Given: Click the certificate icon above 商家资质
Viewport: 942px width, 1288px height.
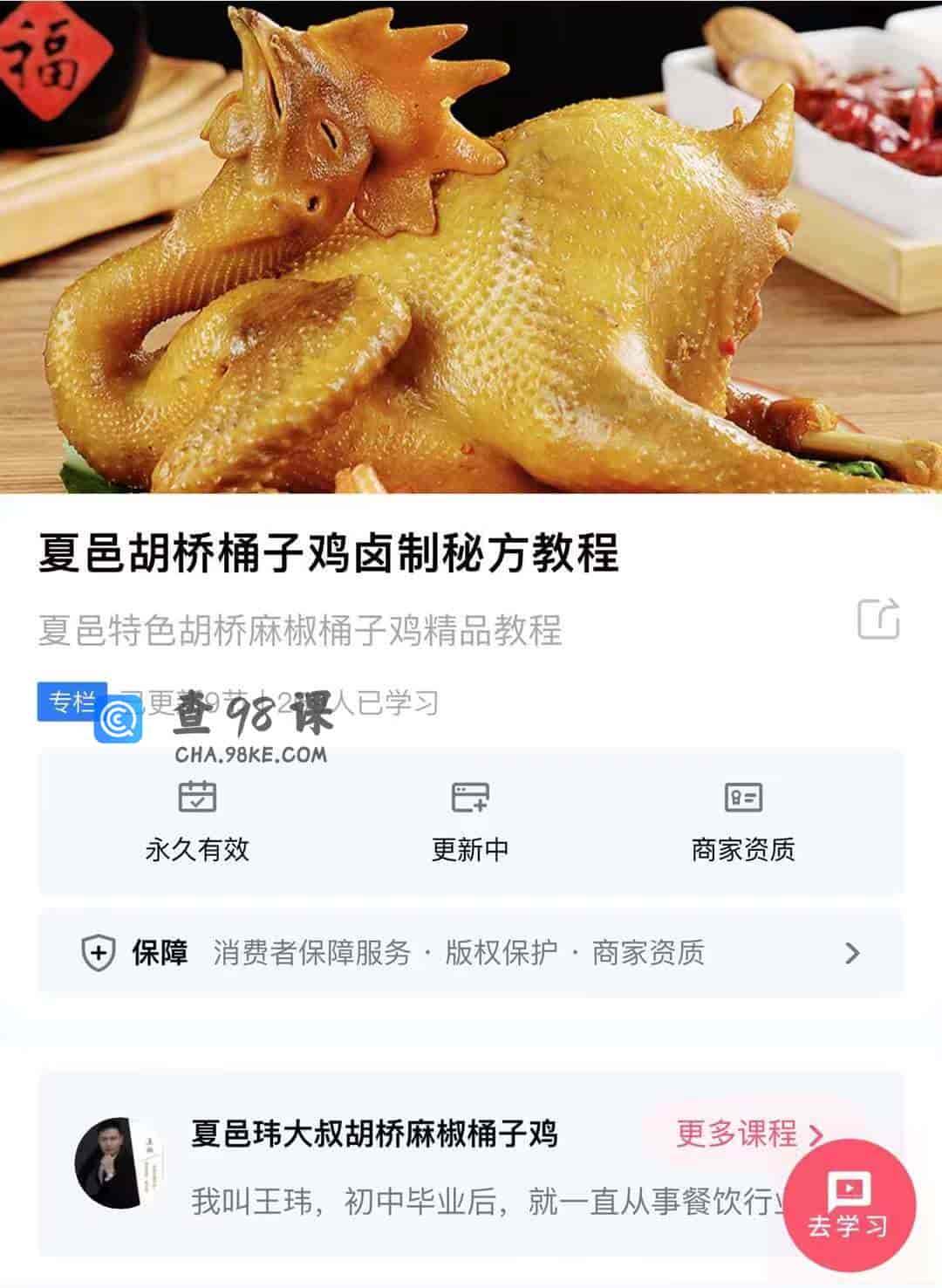Looking at the screenshot, I should 744,798.
